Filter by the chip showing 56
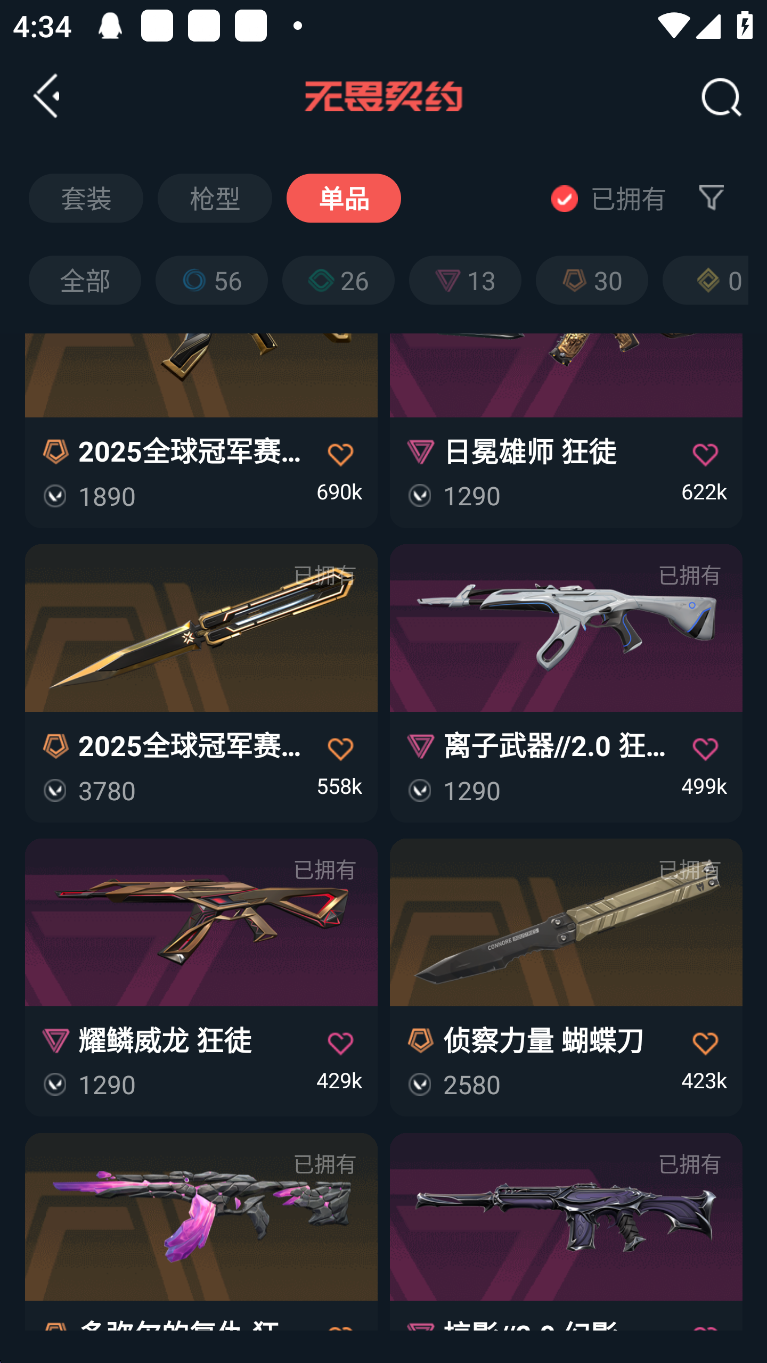The height and width of the screenshot is (1363, 767). [211, 280]
